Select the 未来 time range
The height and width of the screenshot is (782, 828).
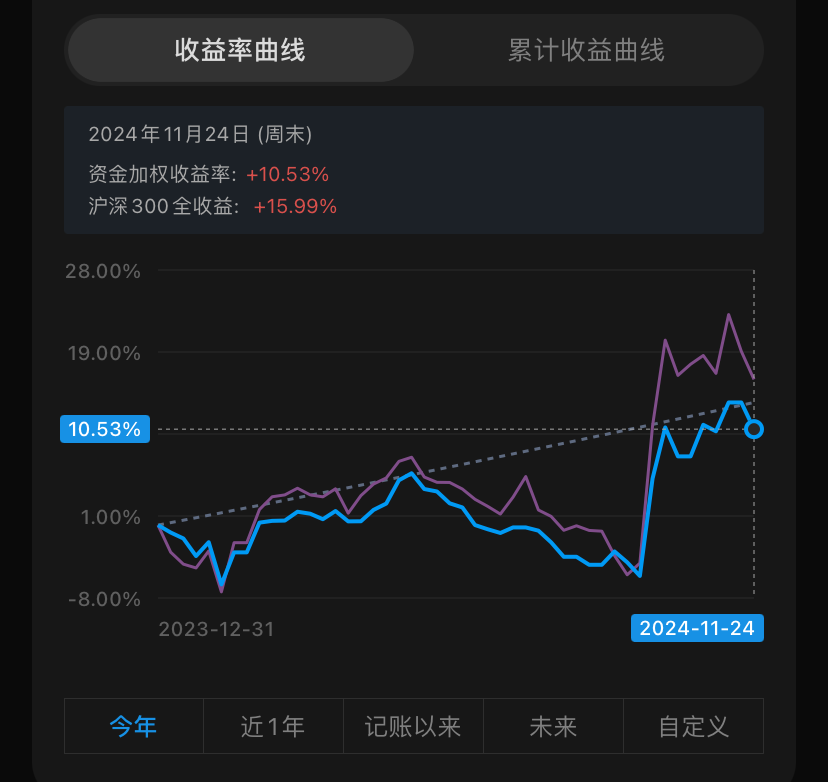coord(553,726)
